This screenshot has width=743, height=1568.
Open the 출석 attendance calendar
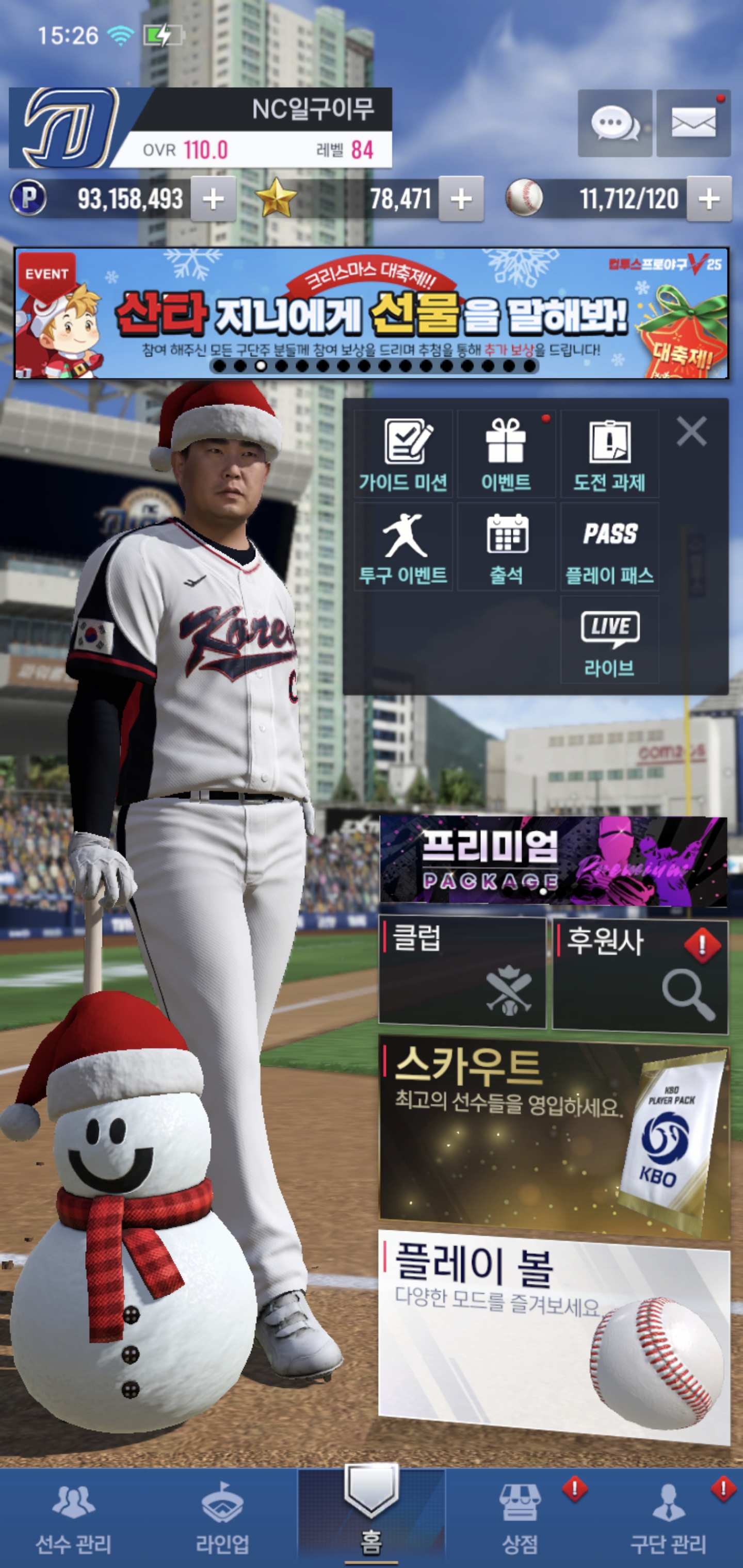[x=506, y=547]
